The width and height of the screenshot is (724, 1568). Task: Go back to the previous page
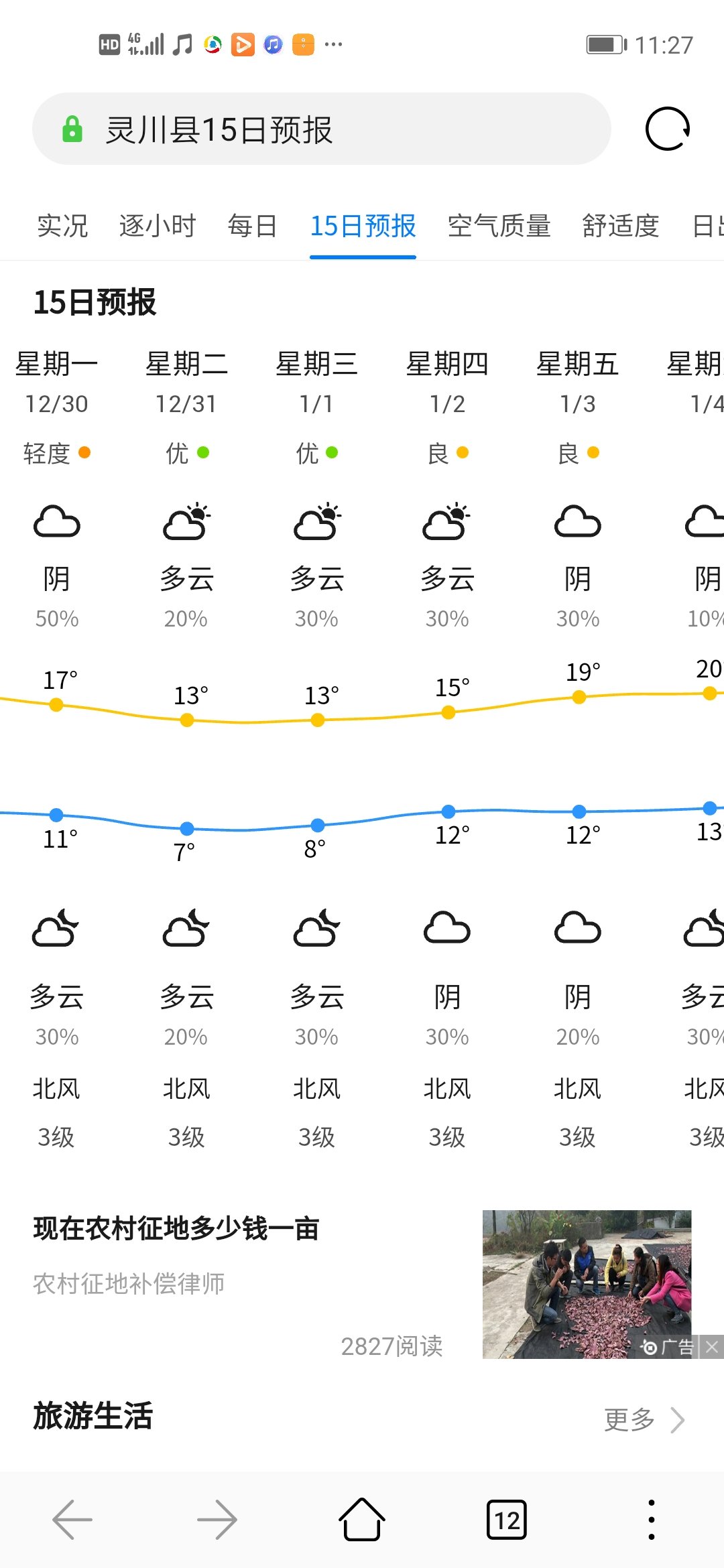pyautogui.click(x=72, y=1520)
